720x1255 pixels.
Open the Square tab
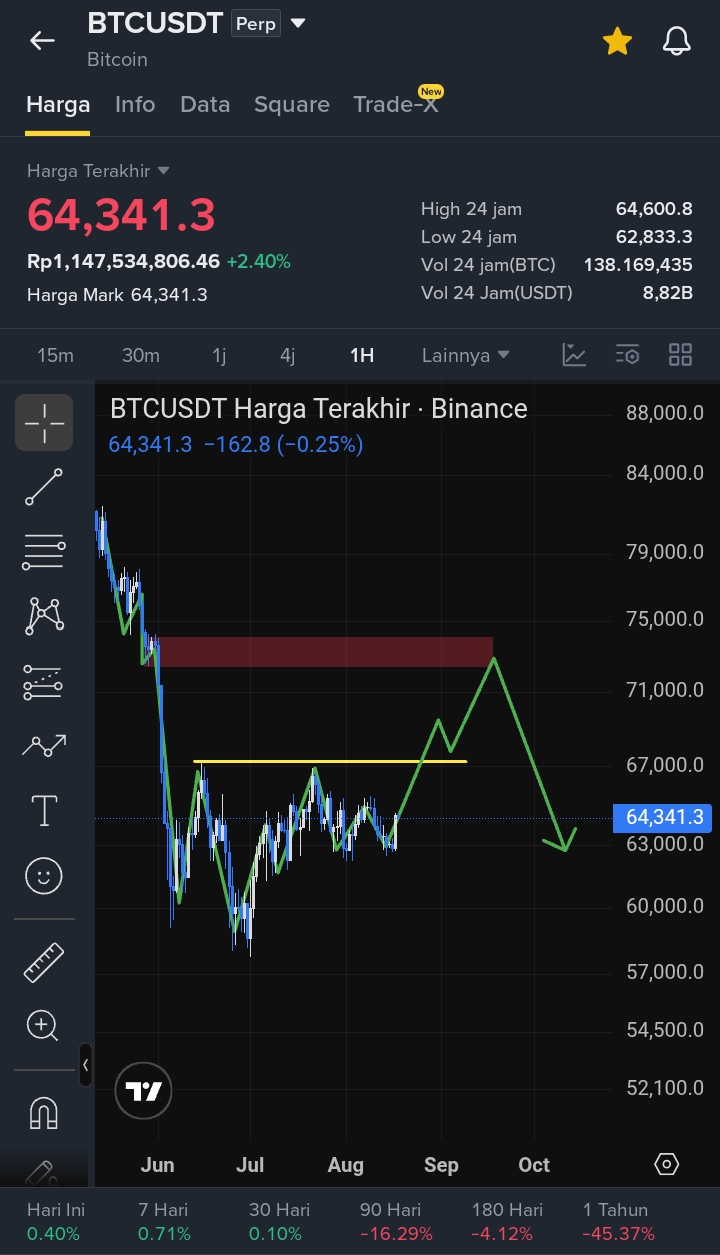[x=291, y=104]
